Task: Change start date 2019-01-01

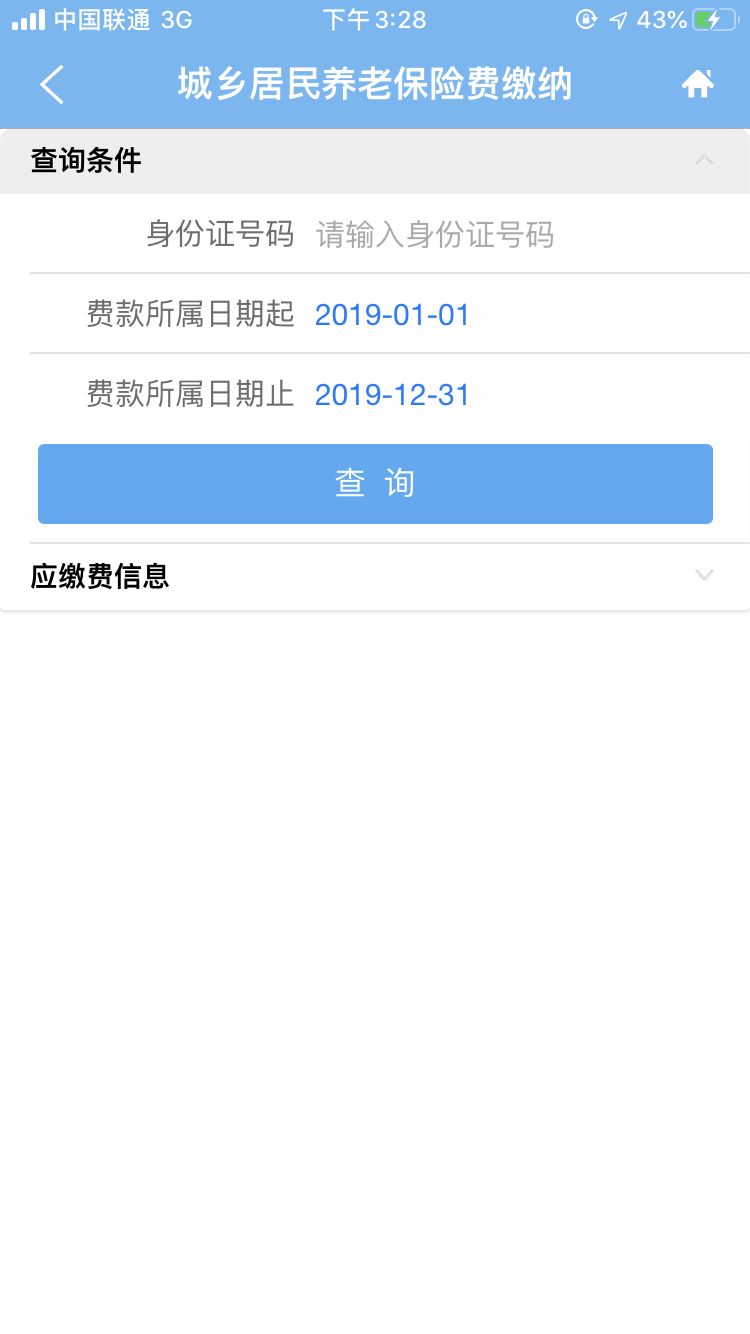Action: 392,315
